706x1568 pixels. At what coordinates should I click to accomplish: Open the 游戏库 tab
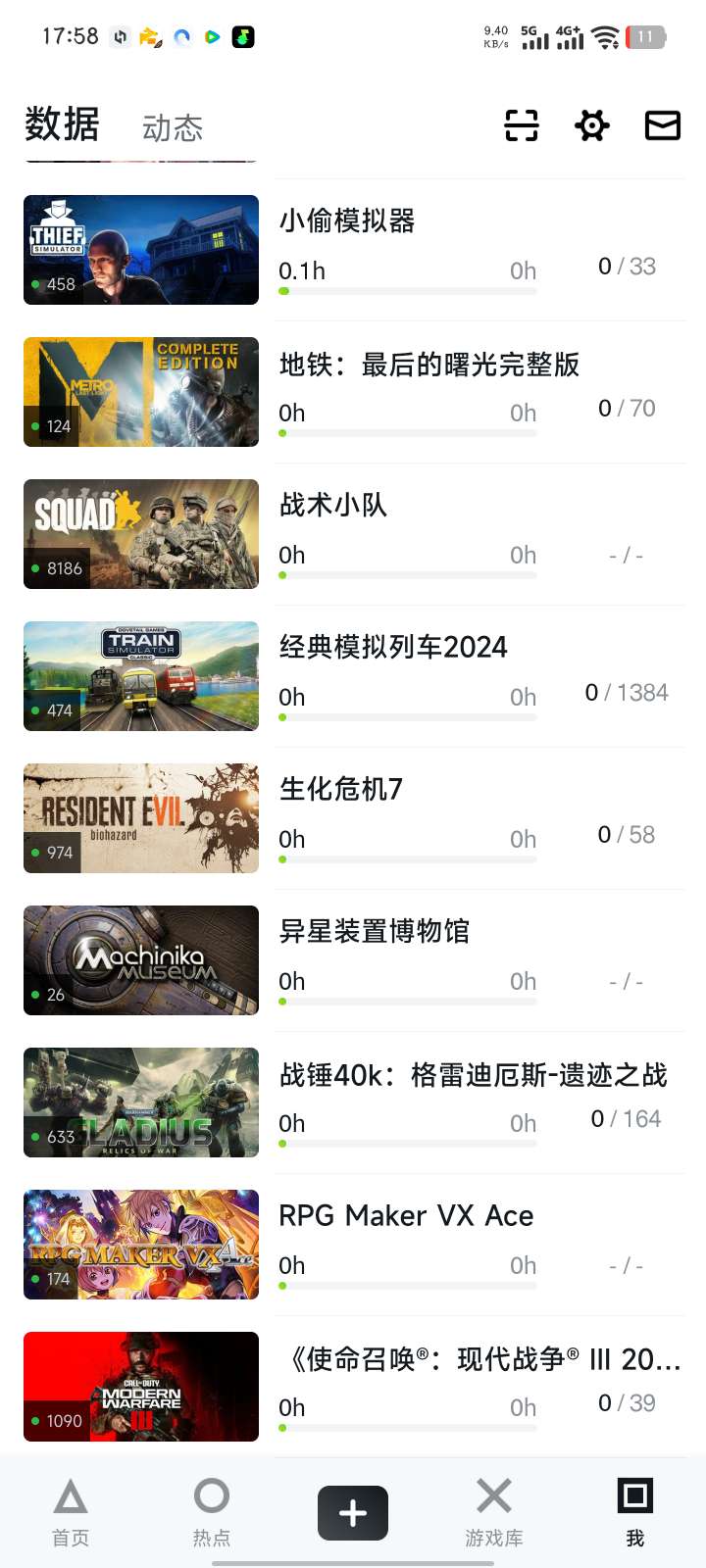point(494,1512)
